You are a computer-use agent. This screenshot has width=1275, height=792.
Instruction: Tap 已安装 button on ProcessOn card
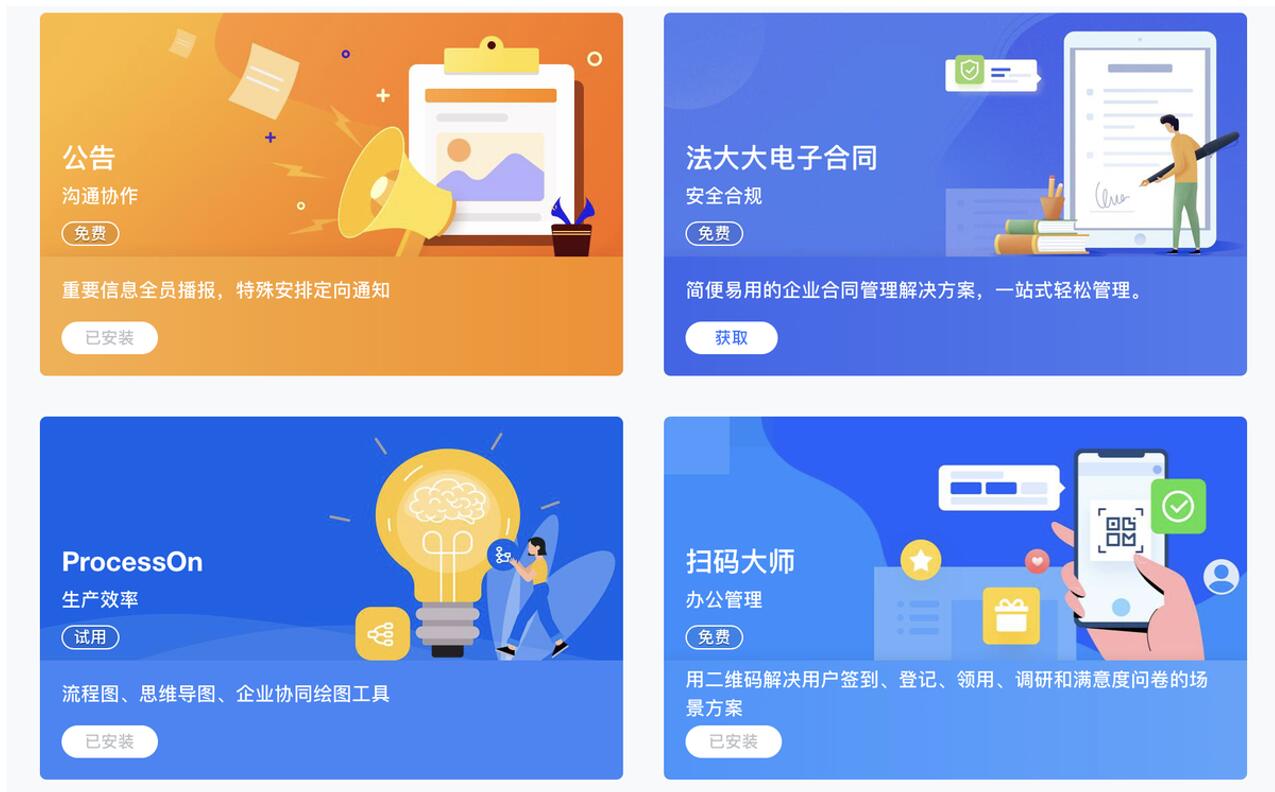point(109,742)
